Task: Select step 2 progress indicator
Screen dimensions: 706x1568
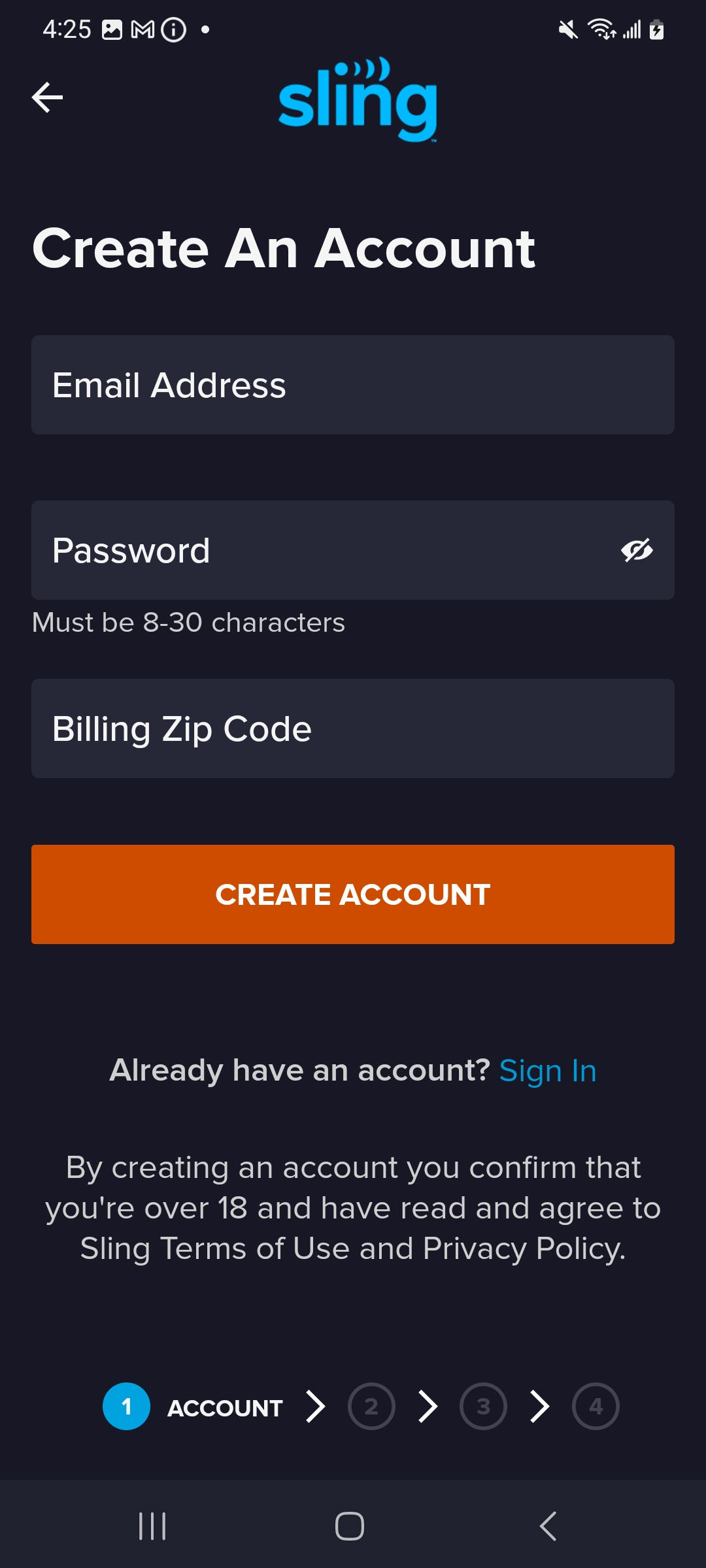Action: 371,1407
